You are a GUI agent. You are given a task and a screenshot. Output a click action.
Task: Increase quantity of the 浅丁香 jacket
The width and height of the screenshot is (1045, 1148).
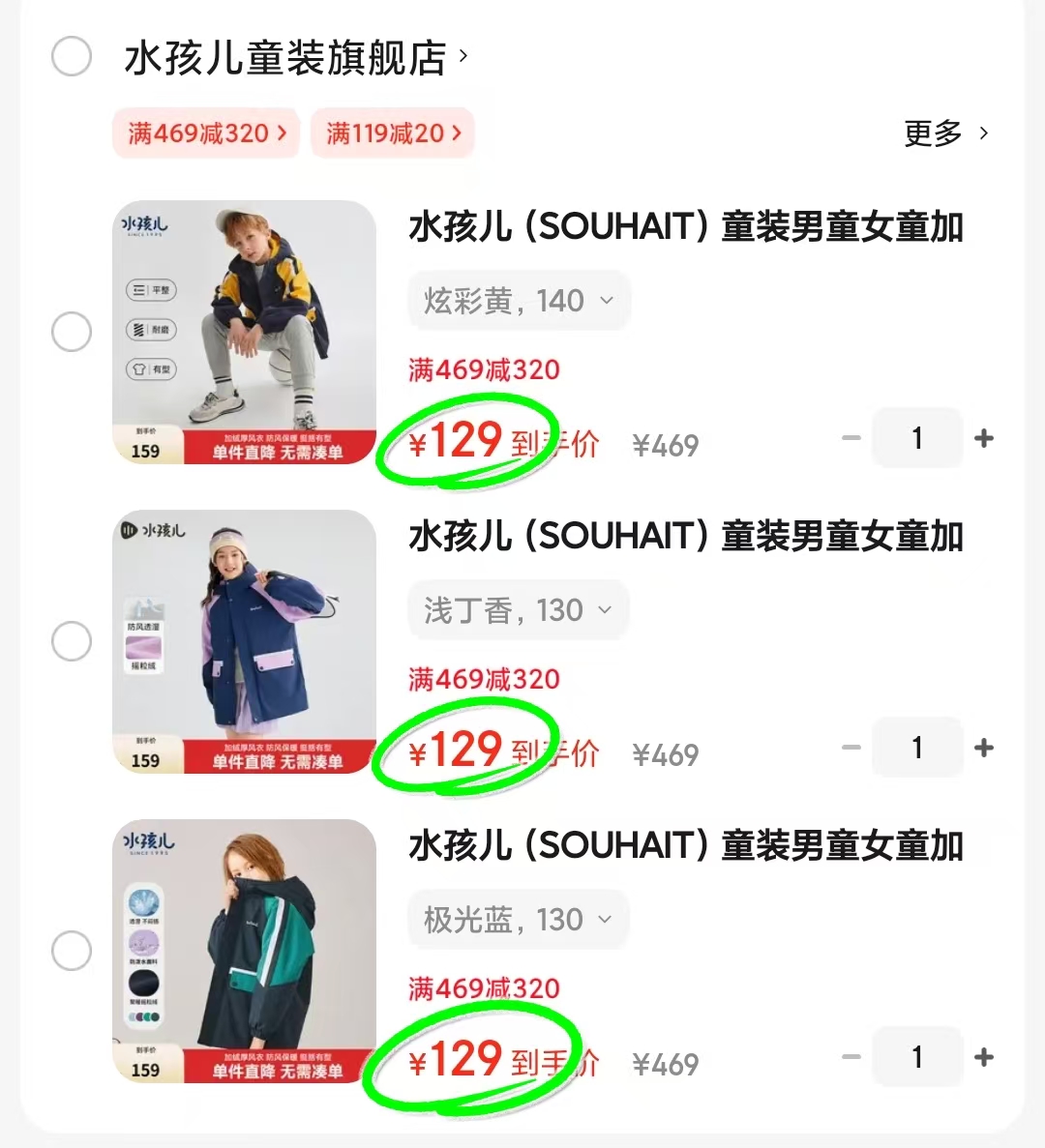984,749
